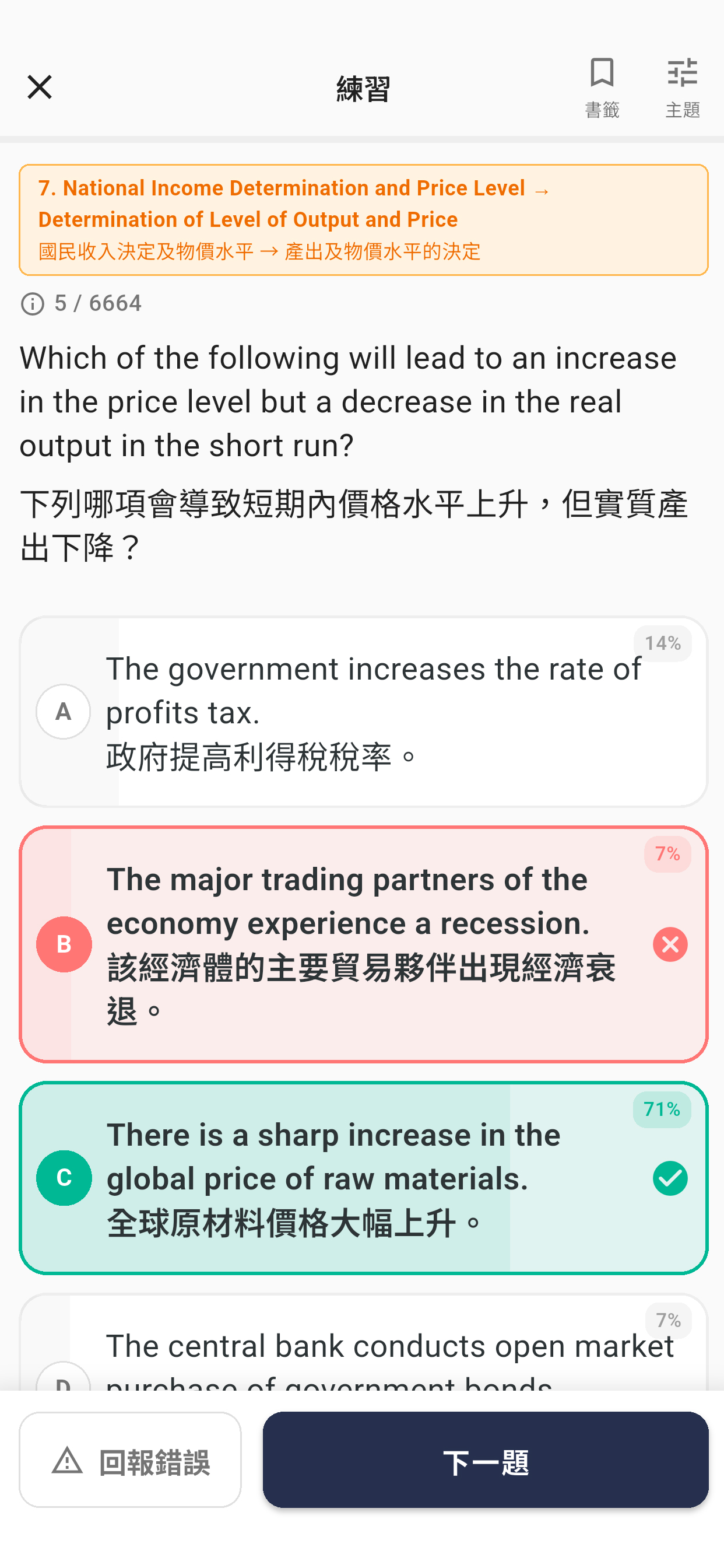The height and width of the screenshot is (1568, 724).
Task: Click the green checkmark icon on option C
Action: tap(670, 1177)
